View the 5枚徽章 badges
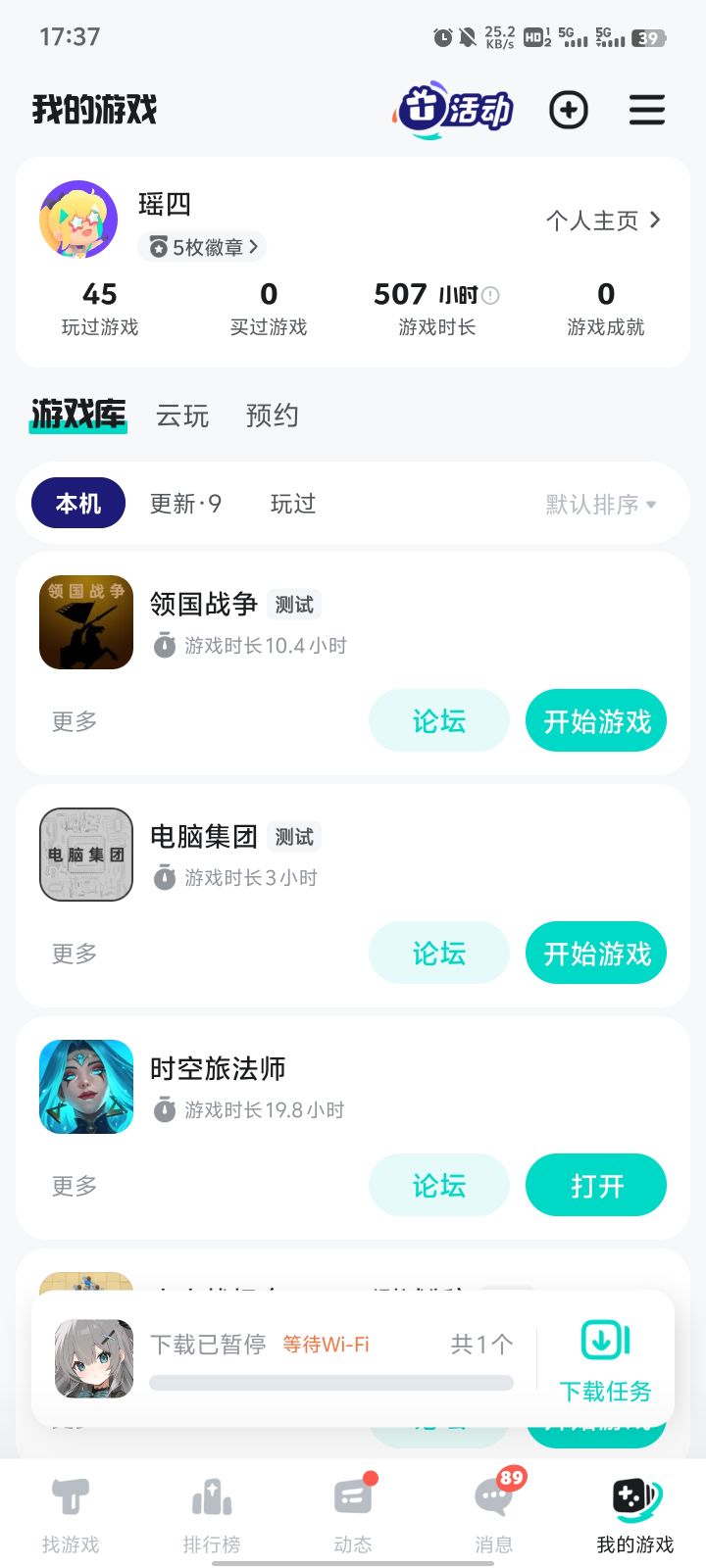 203,247
